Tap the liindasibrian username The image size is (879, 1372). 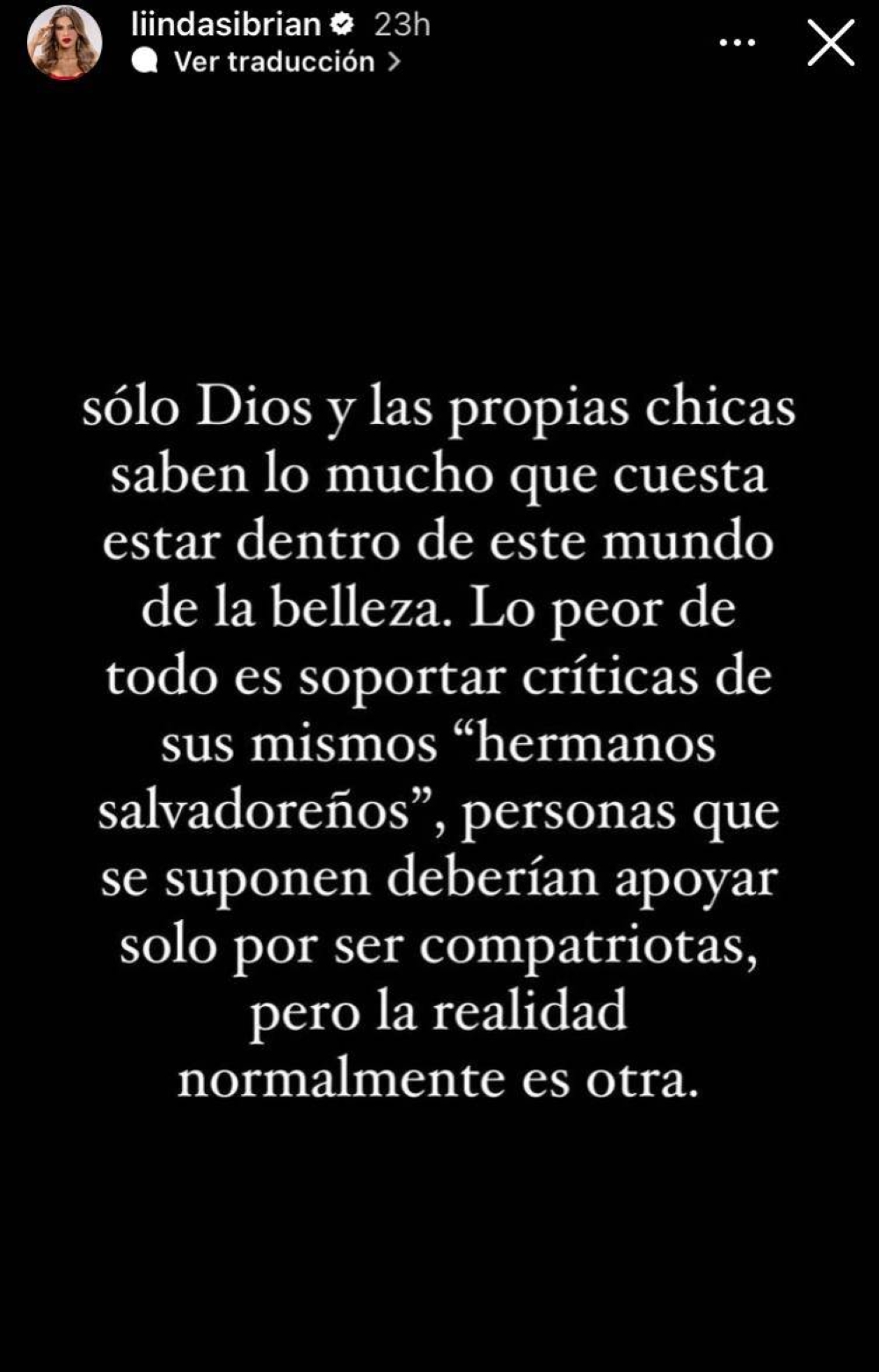[x=226, y=24]
